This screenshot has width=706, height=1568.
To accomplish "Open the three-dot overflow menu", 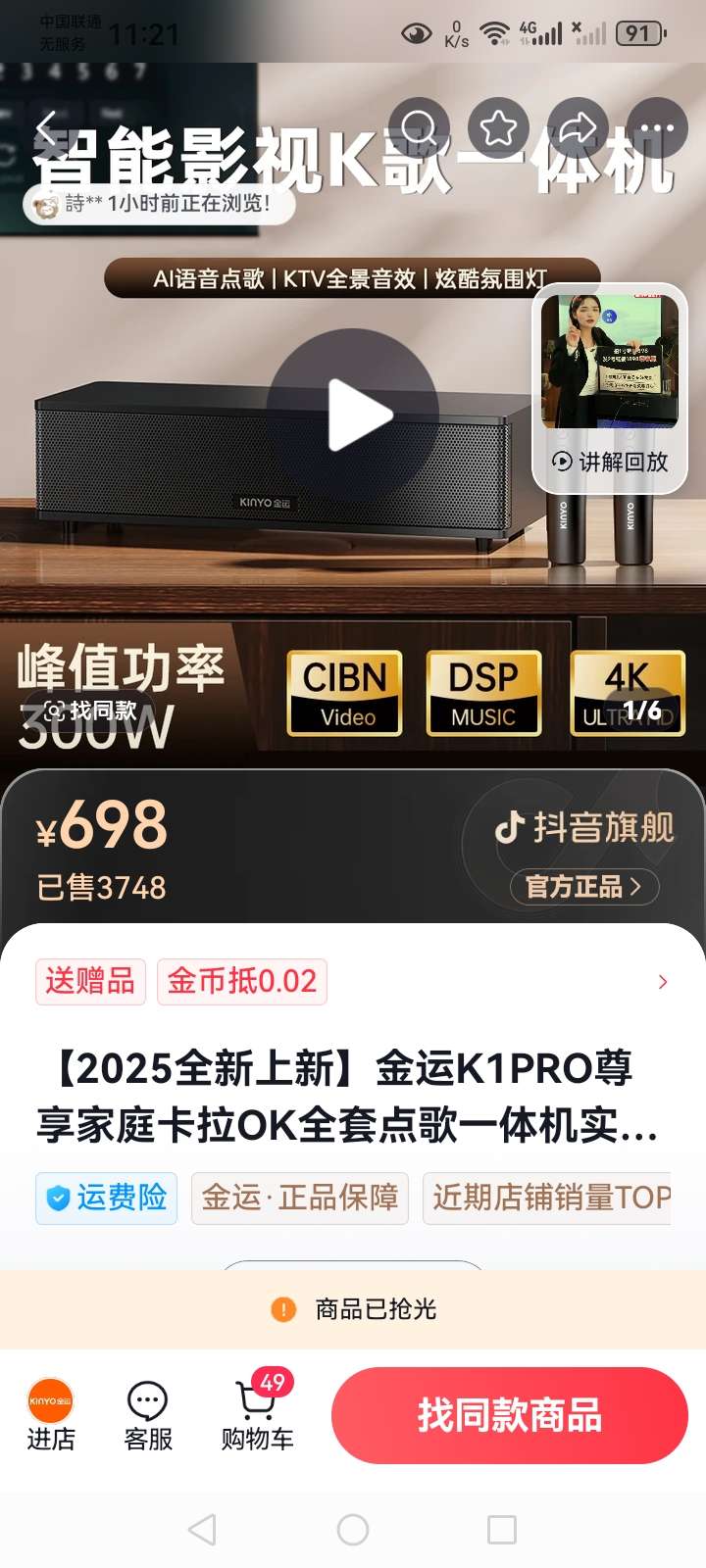I will click(x=657, y=128).
